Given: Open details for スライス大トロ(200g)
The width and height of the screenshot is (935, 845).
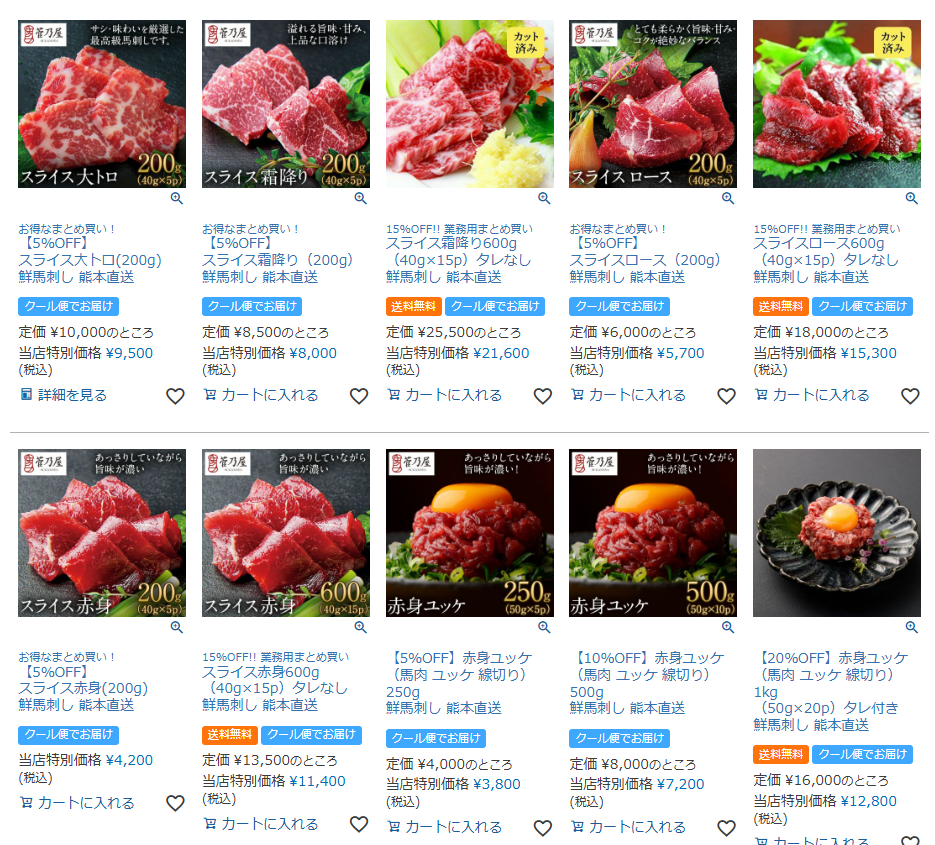Looking at the screenshot, I should (x=63, y=396).
